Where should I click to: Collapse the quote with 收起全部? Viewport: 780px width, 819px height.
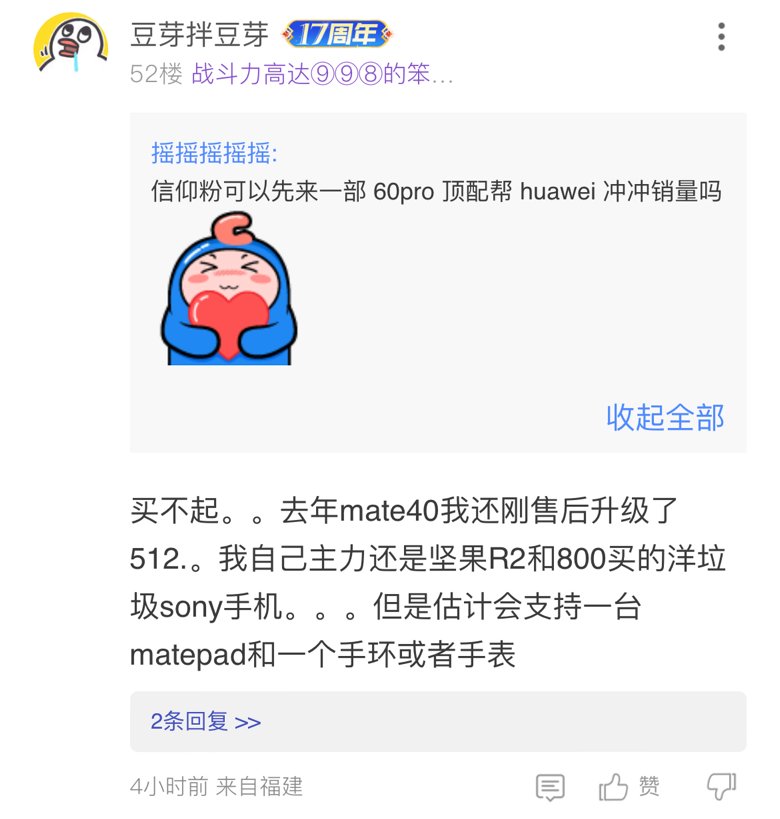665,417
